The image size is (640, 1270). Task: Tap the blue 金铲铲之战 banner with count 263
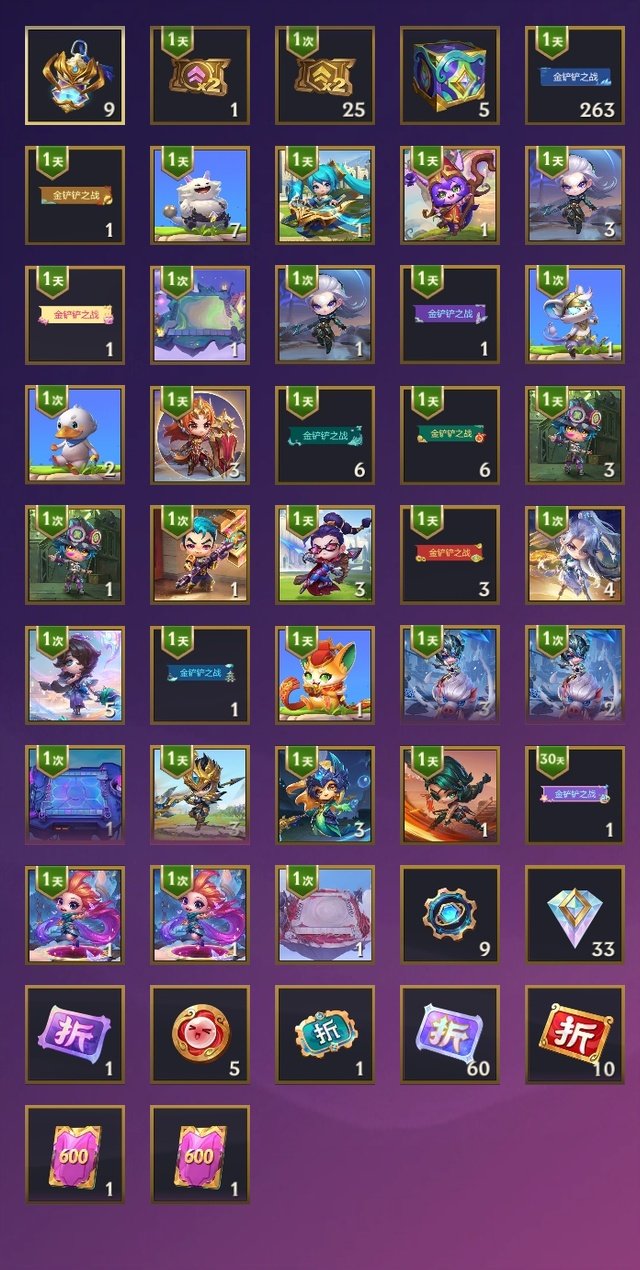575,75
